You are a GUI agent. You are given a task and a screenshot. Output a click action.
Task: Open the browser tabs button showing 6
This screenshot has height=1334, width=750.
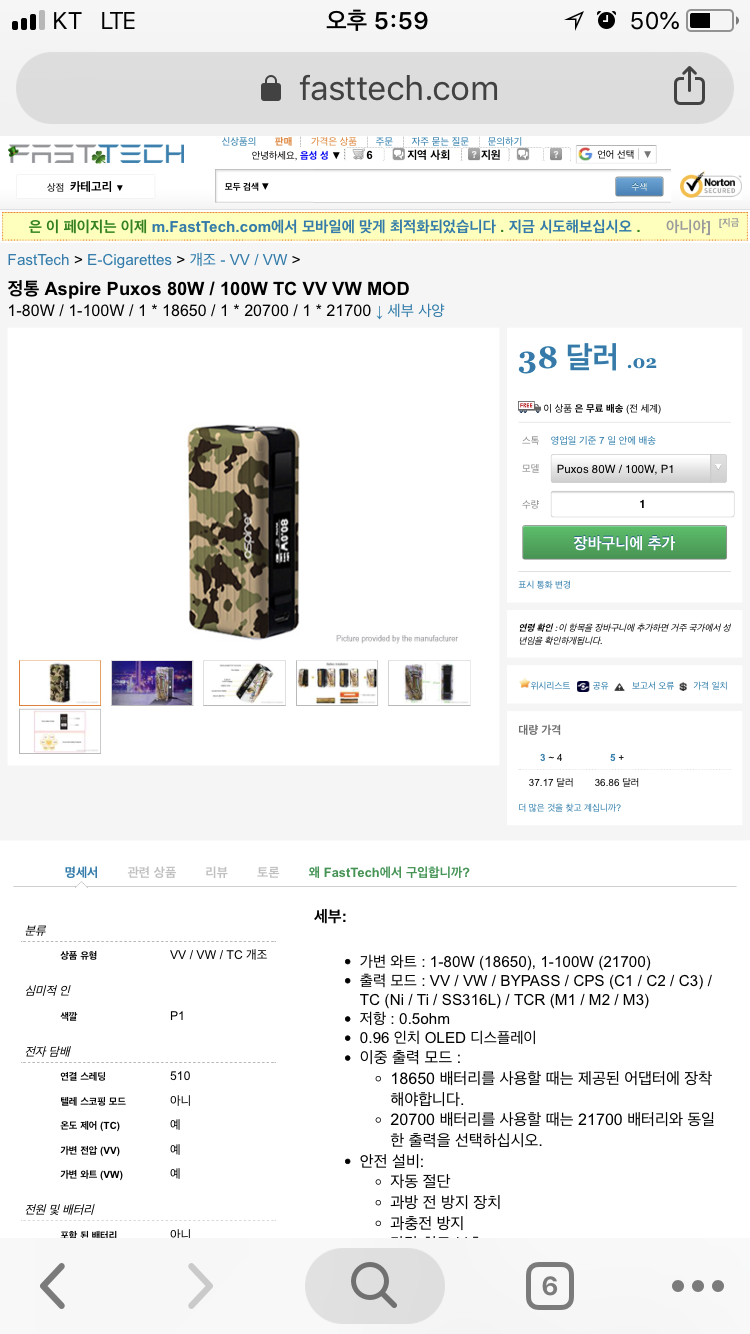549,1286
